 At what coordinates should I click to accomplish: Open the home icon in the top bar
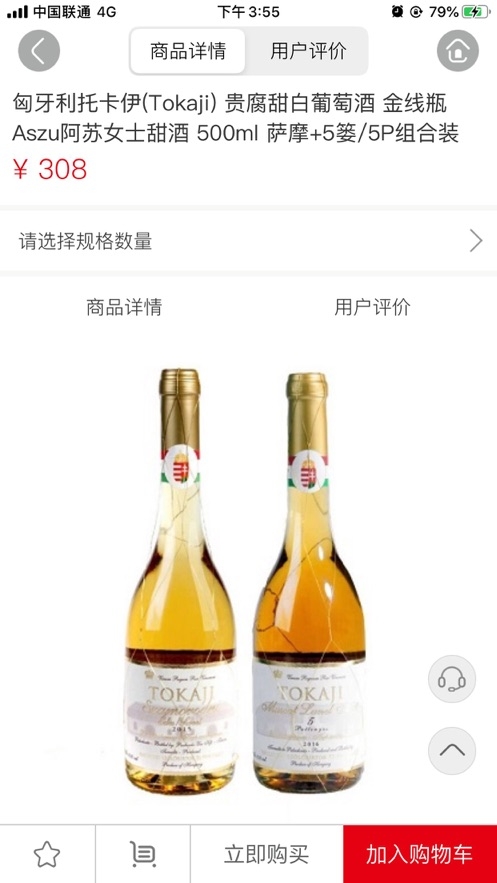(x=458, y=51)
